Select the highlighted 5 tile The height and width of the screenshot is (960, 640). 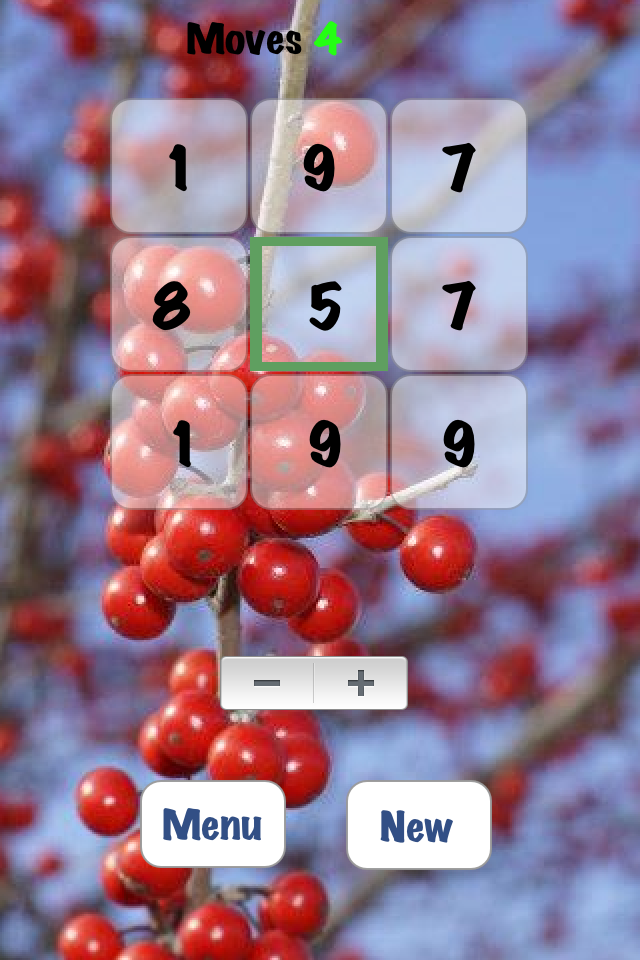[x=319, y=304]
